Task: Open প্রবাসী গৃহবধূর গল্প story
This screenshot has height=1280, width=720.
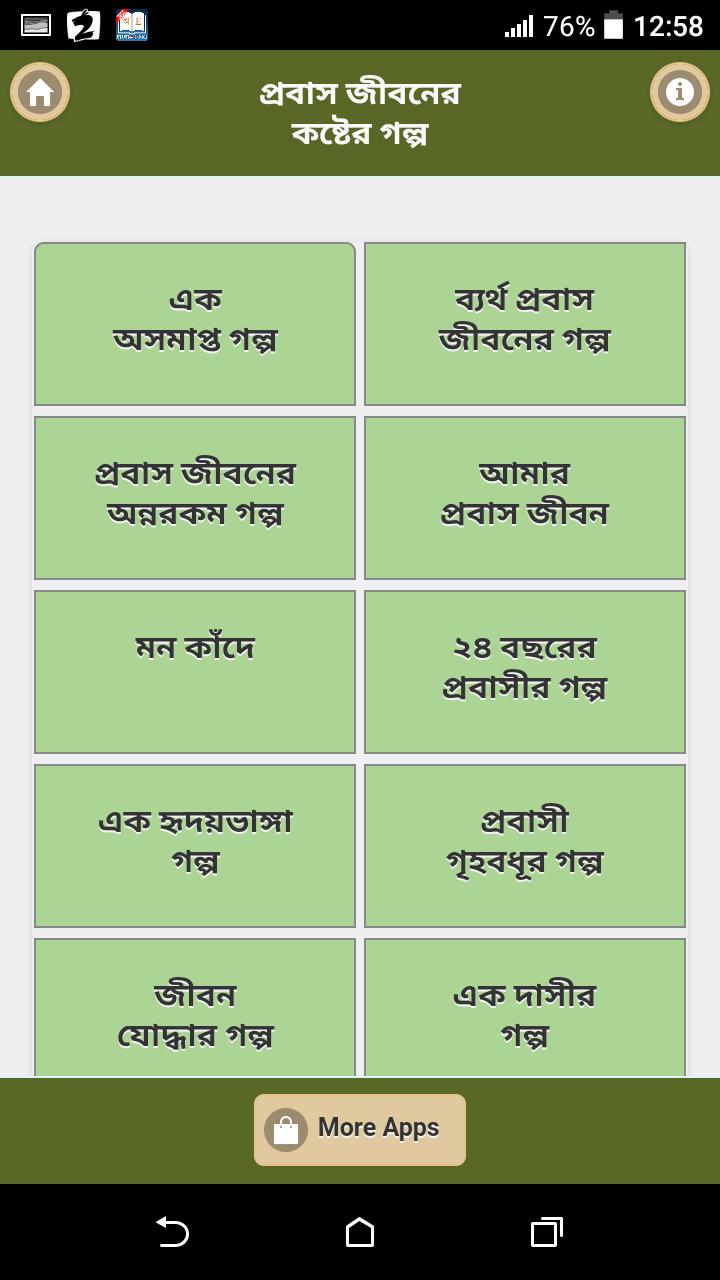Action: click(525, 846)
